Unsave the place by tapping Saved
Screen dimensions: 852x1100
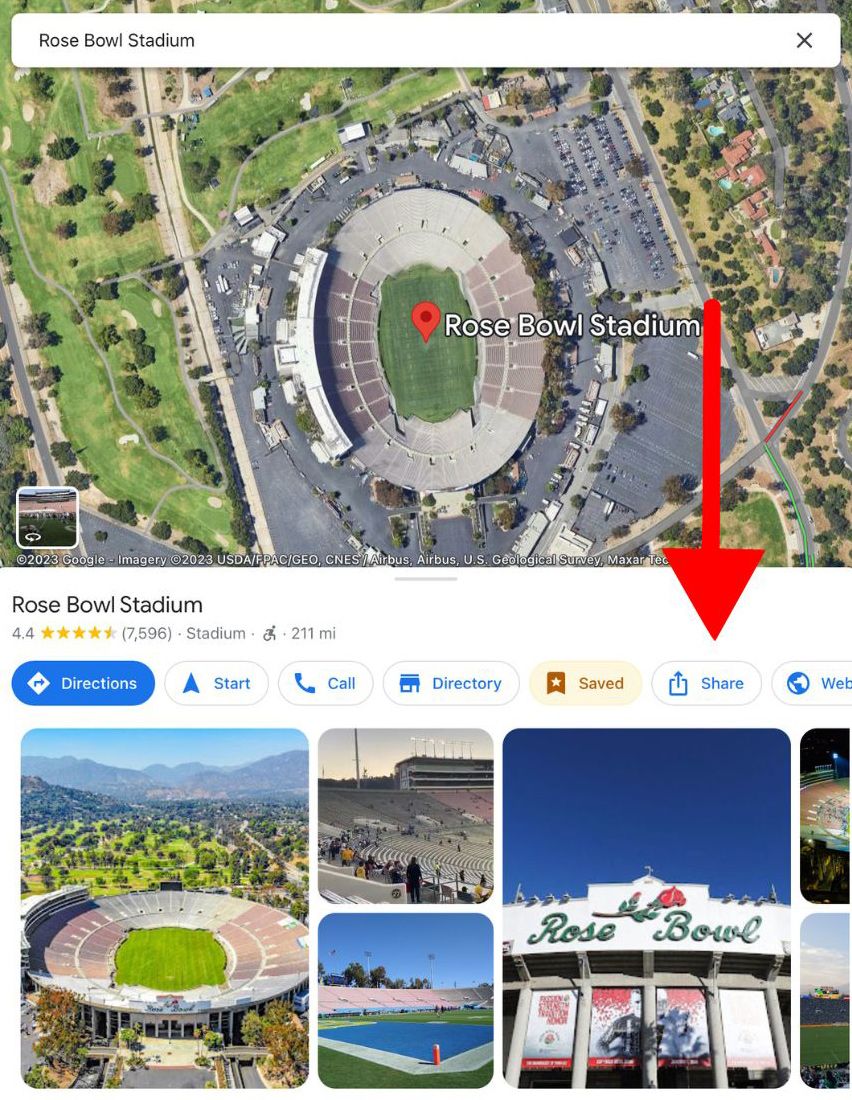(585, 683)
